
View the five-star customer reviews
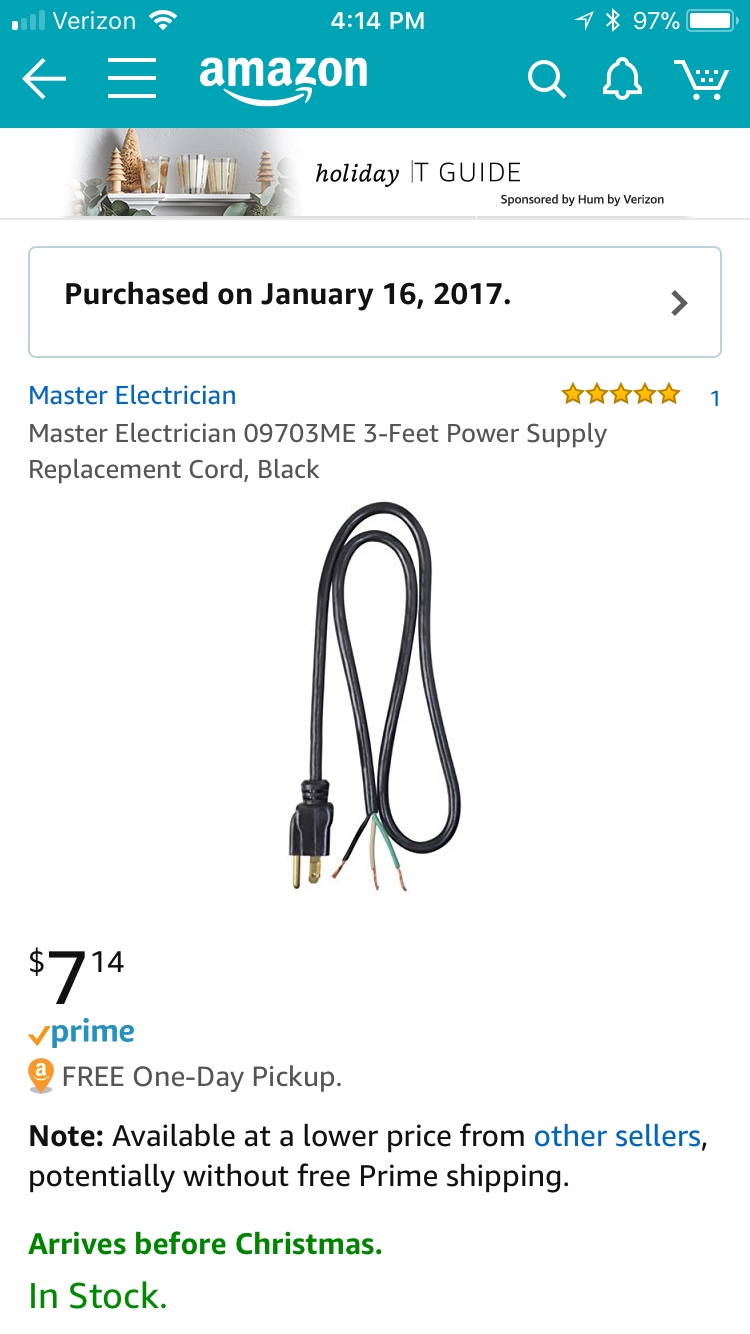click(x=620, y=395)
